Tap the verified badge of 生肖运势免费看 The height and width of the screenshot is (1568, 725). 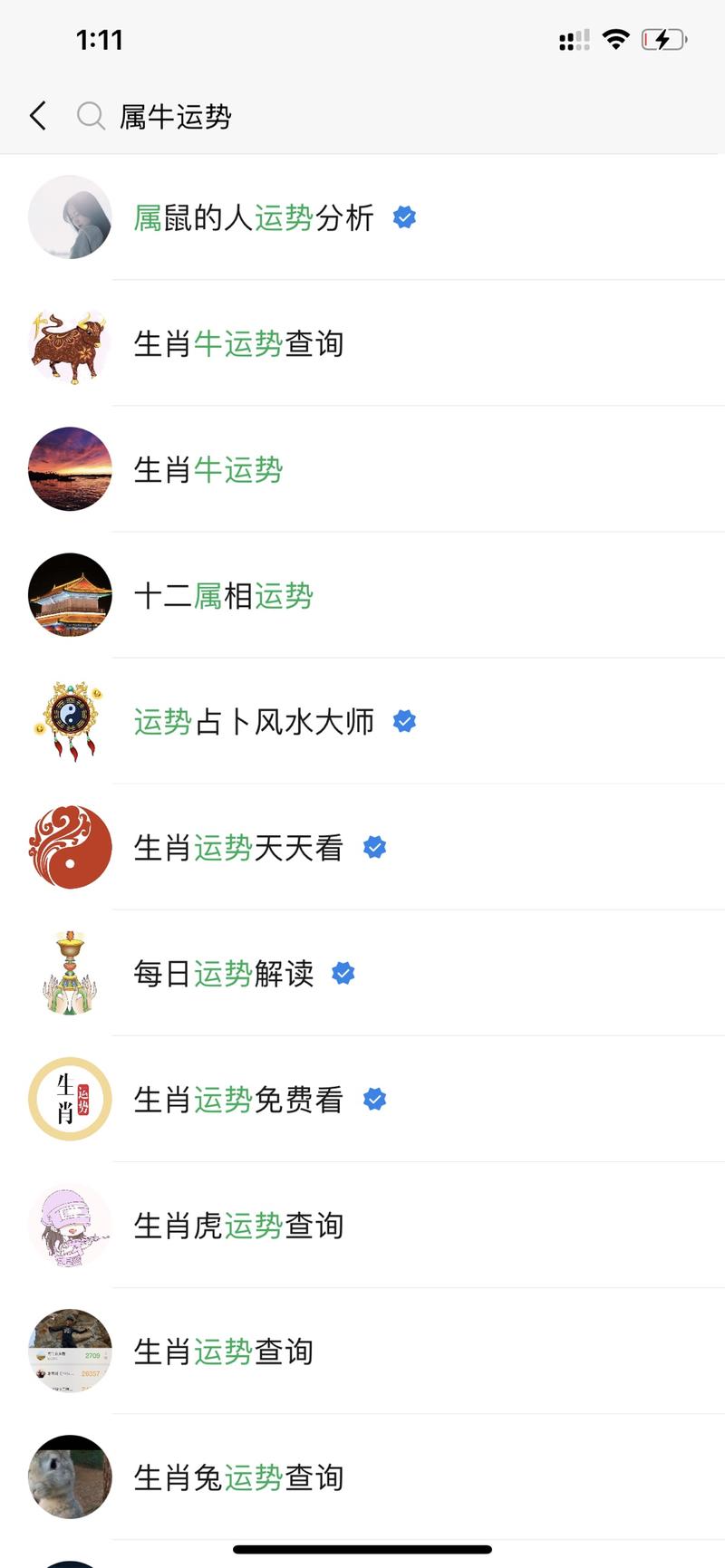[373, 1099]
